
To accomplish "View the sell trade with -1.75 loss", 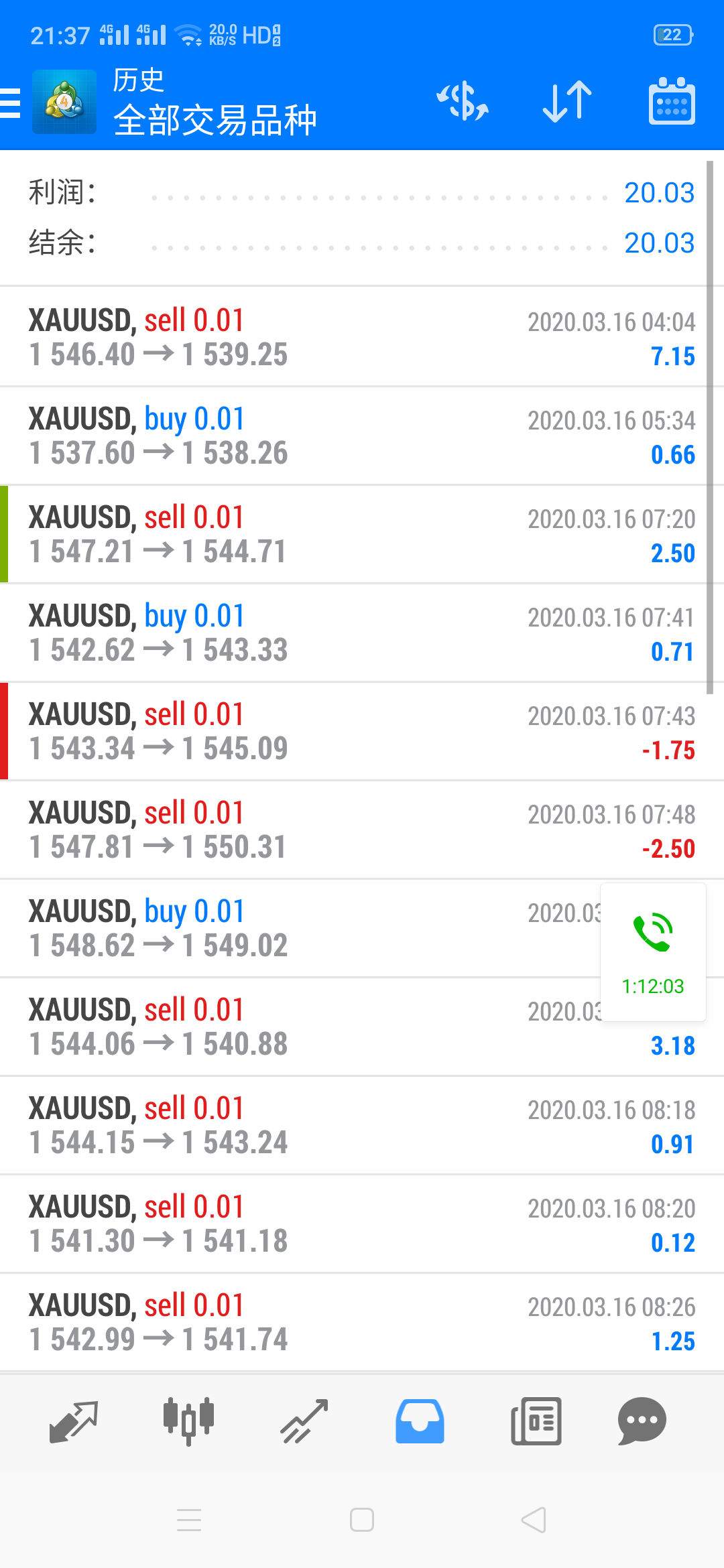I will 362,731.
